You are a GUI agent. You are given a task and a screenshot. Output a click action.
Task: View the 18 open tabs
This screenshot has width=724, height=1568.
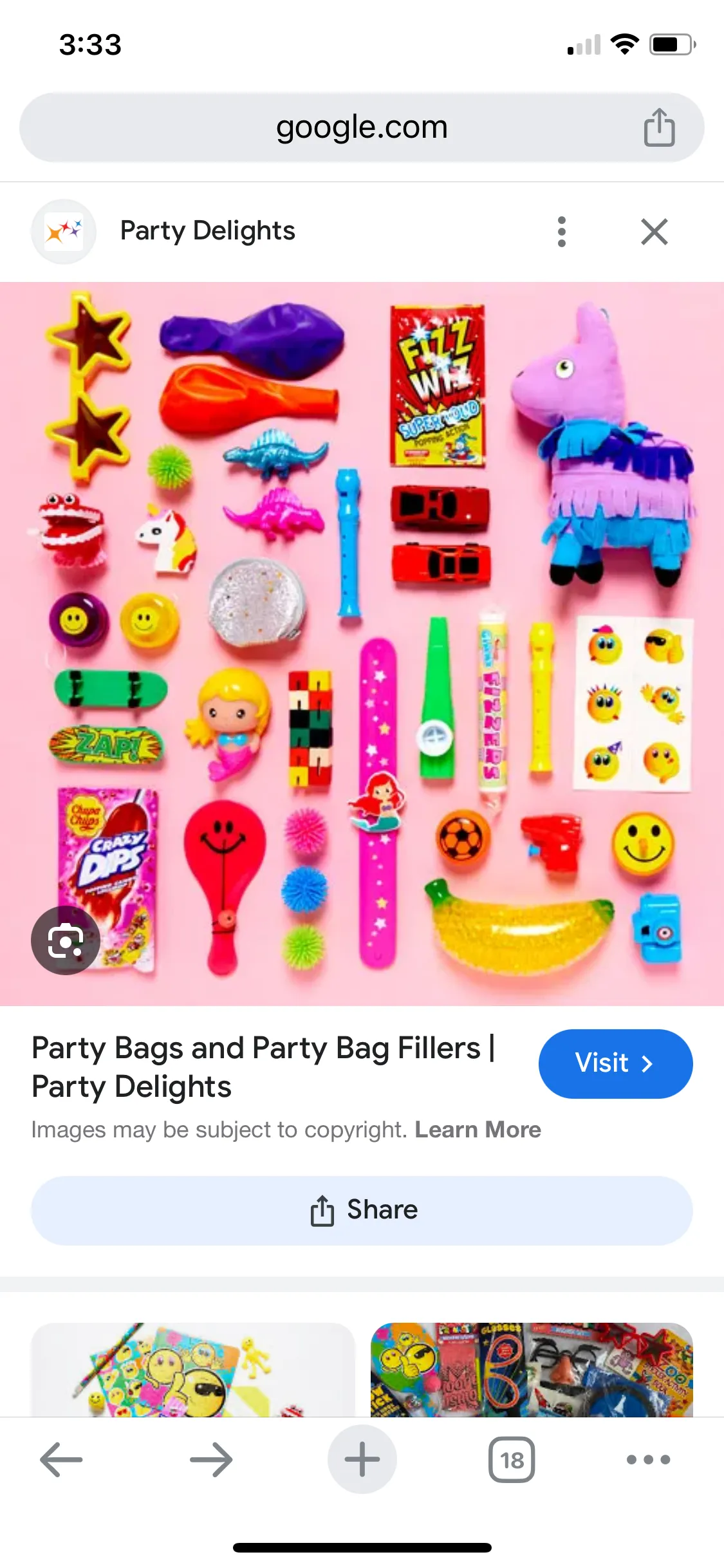pyautogui.click(x=512, y=1459)
